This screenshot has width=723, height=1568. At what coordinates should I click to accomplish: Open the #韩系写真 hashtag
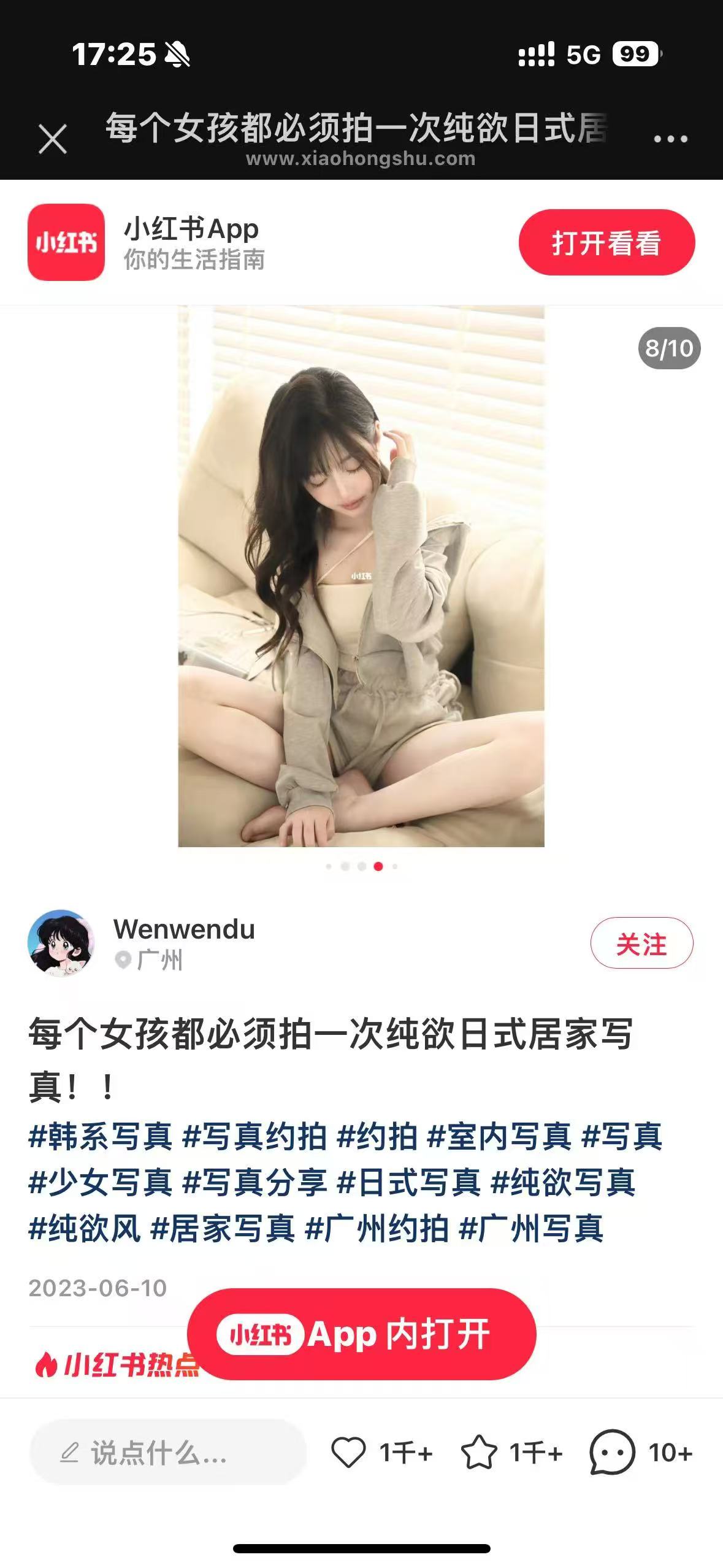[101, 1136]
